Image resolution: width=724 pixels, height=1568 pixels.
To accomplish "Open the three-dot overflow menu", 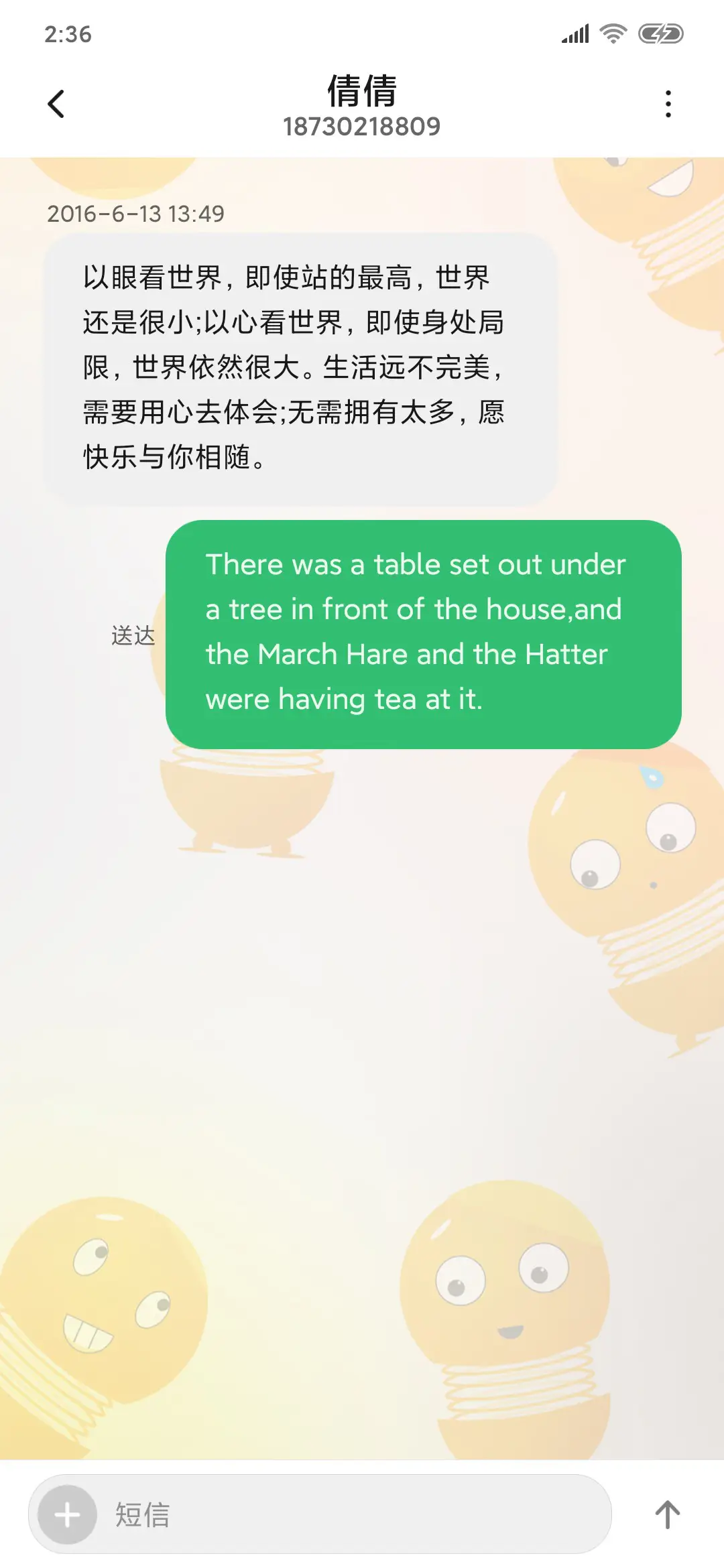I will (x=667, y=104).
